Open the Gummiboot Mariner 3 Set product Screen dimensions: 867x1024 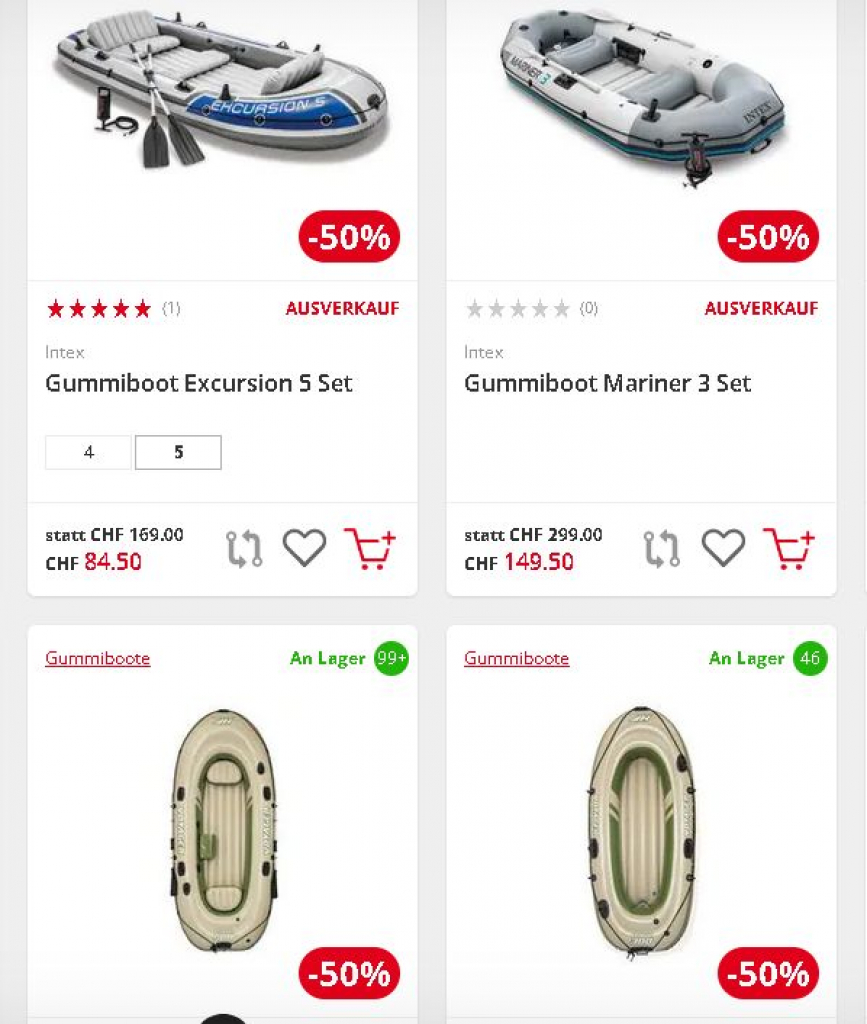[x=607, y=383]
